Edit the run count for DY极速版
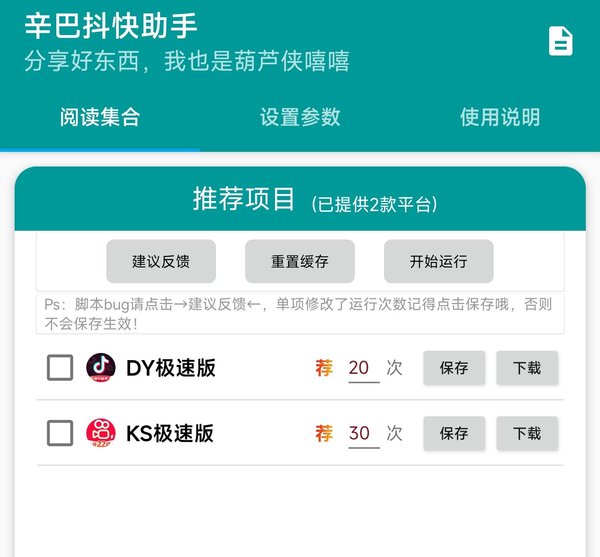 point(360,368)
